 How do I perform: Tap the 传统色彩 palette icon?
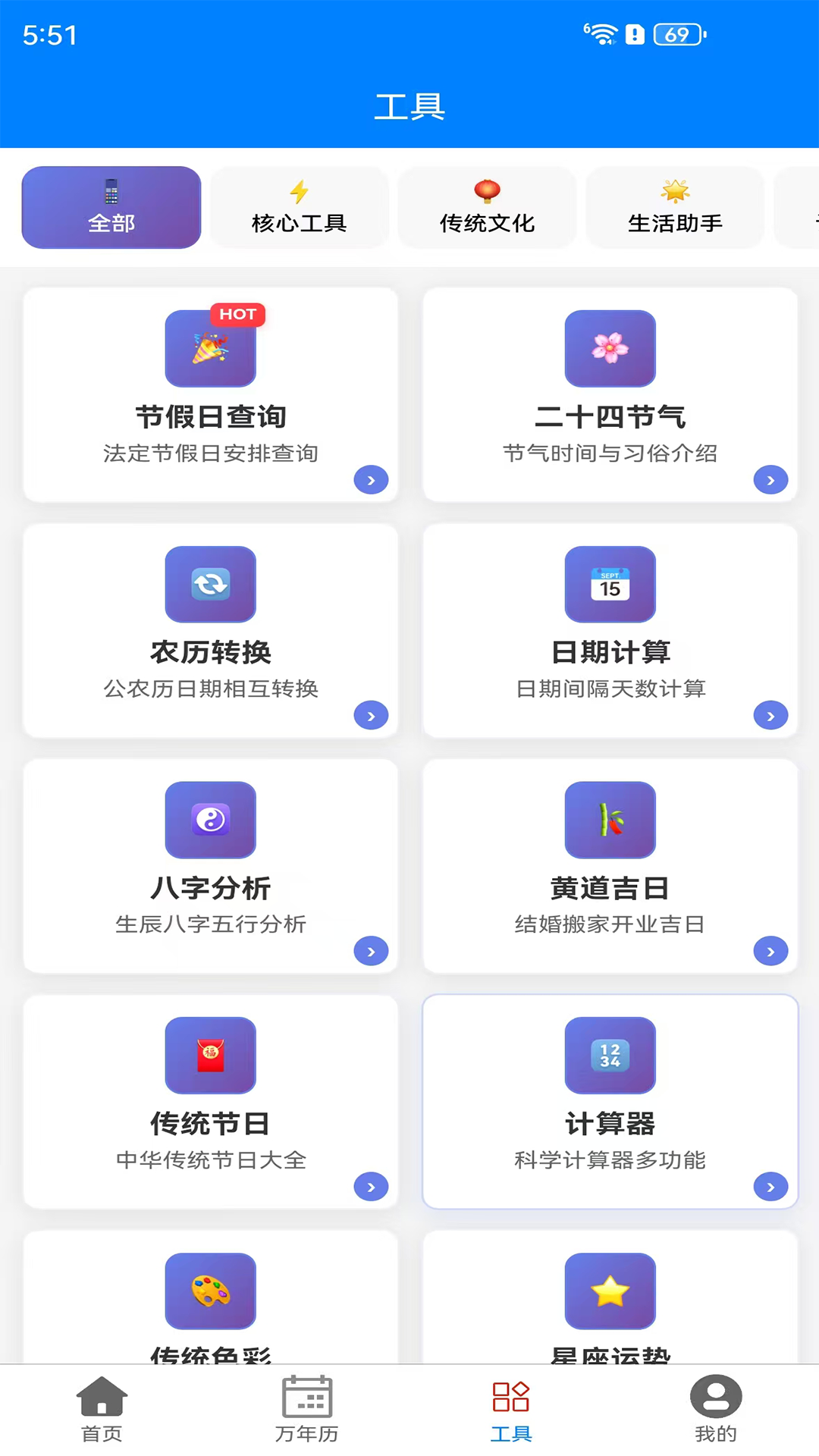click(x=210, y=1292)
